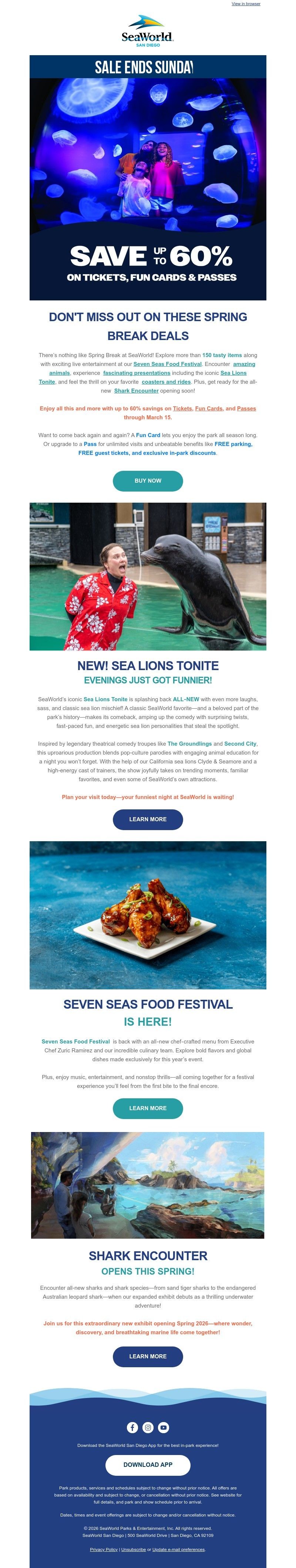296x1568 pixels.
Task: Open the fascinating presentations link
Action: pyautogui.click(x=136, y=373)
